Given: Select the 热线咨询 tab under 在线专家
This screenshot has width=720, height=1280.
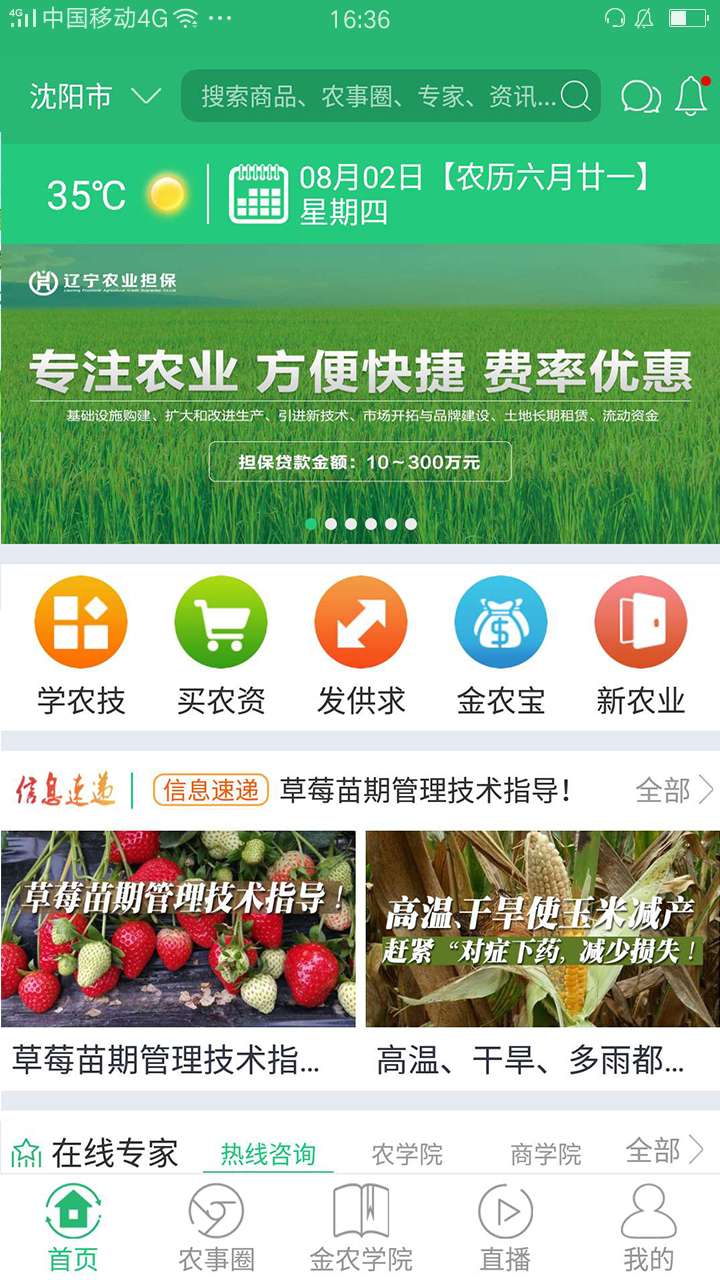Looking at the screenshot, I should click(x=268, y=1154).
